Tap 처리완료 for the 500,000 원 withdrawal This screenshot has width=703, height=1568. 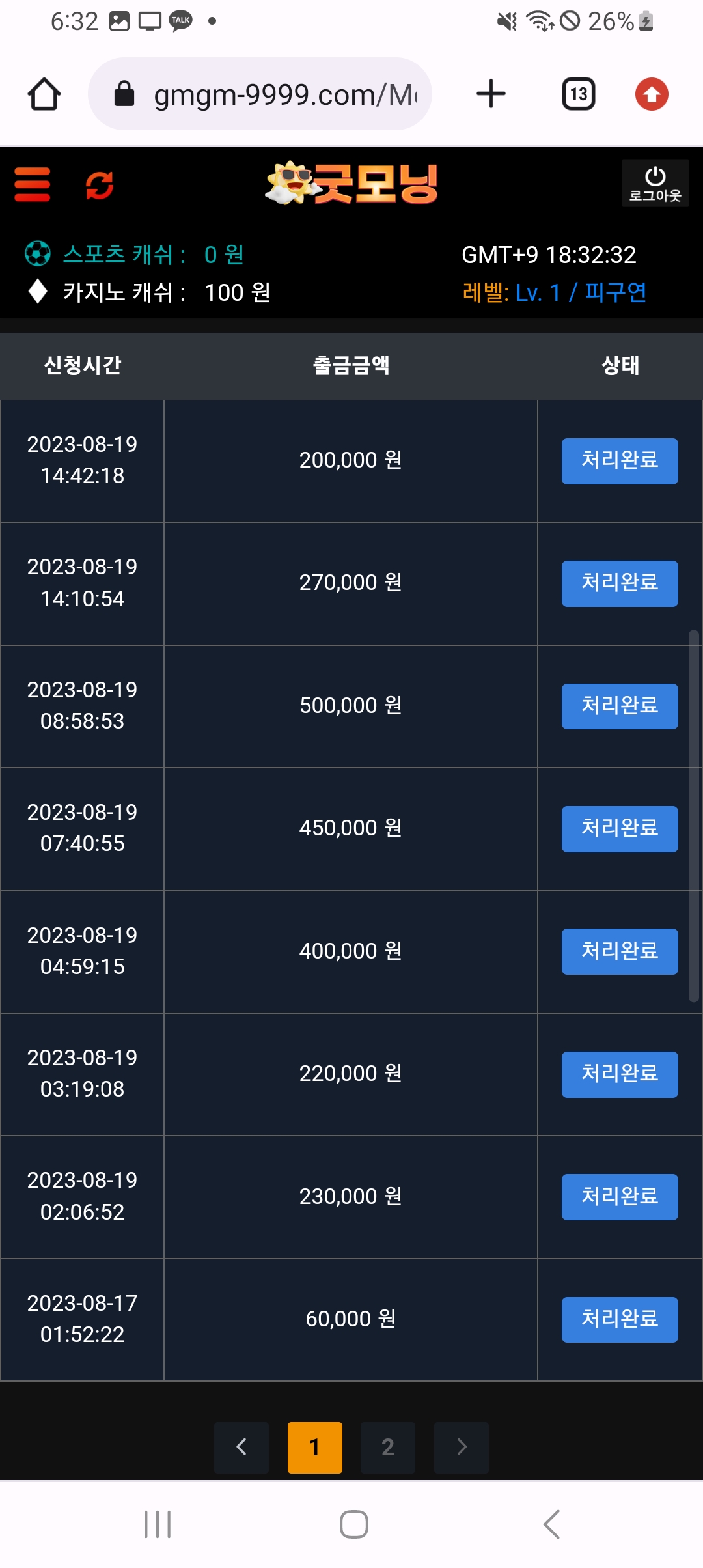620,707
